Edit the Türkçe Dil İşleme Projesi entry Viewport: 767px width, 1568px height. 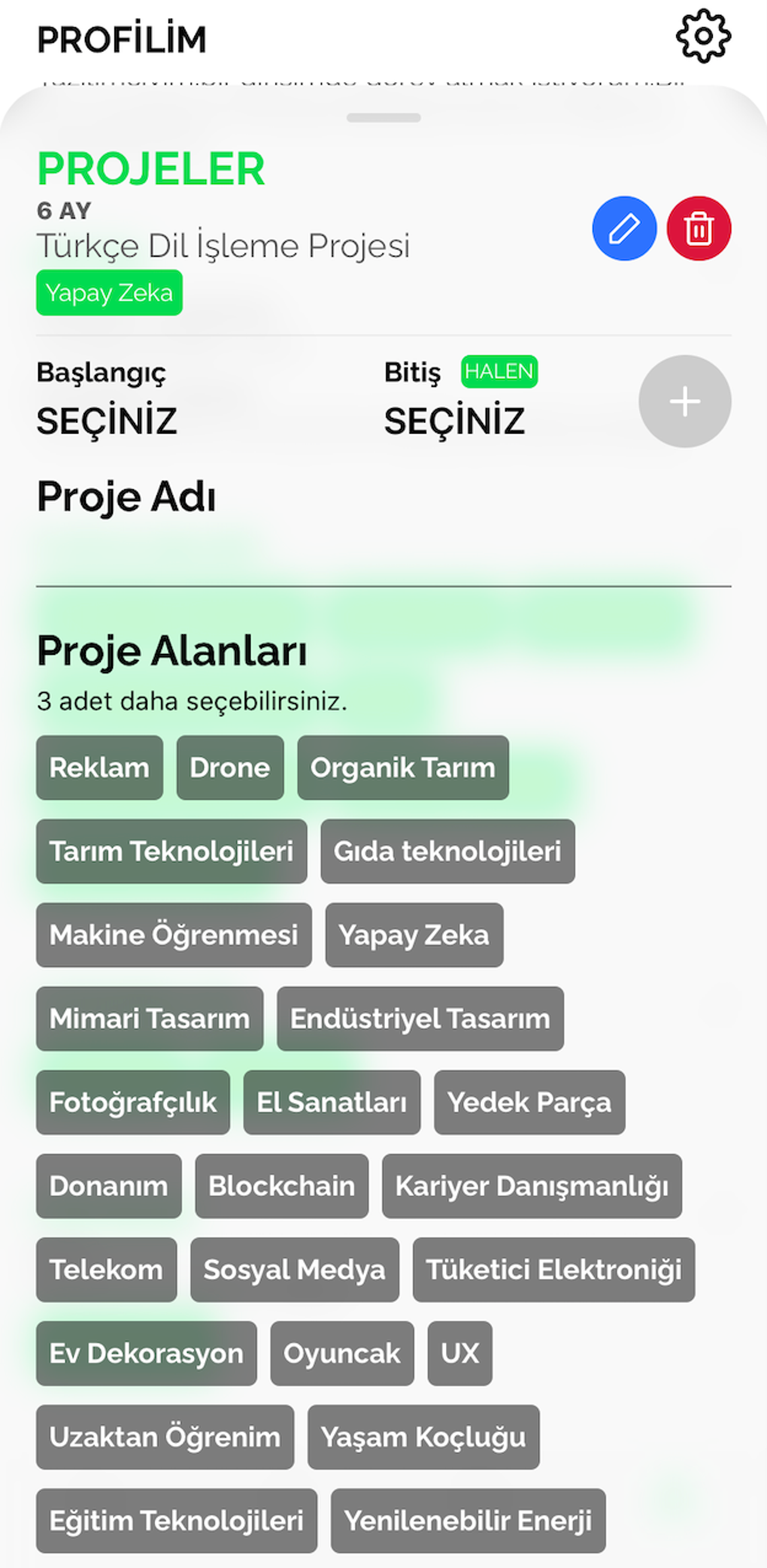point(623,229)
